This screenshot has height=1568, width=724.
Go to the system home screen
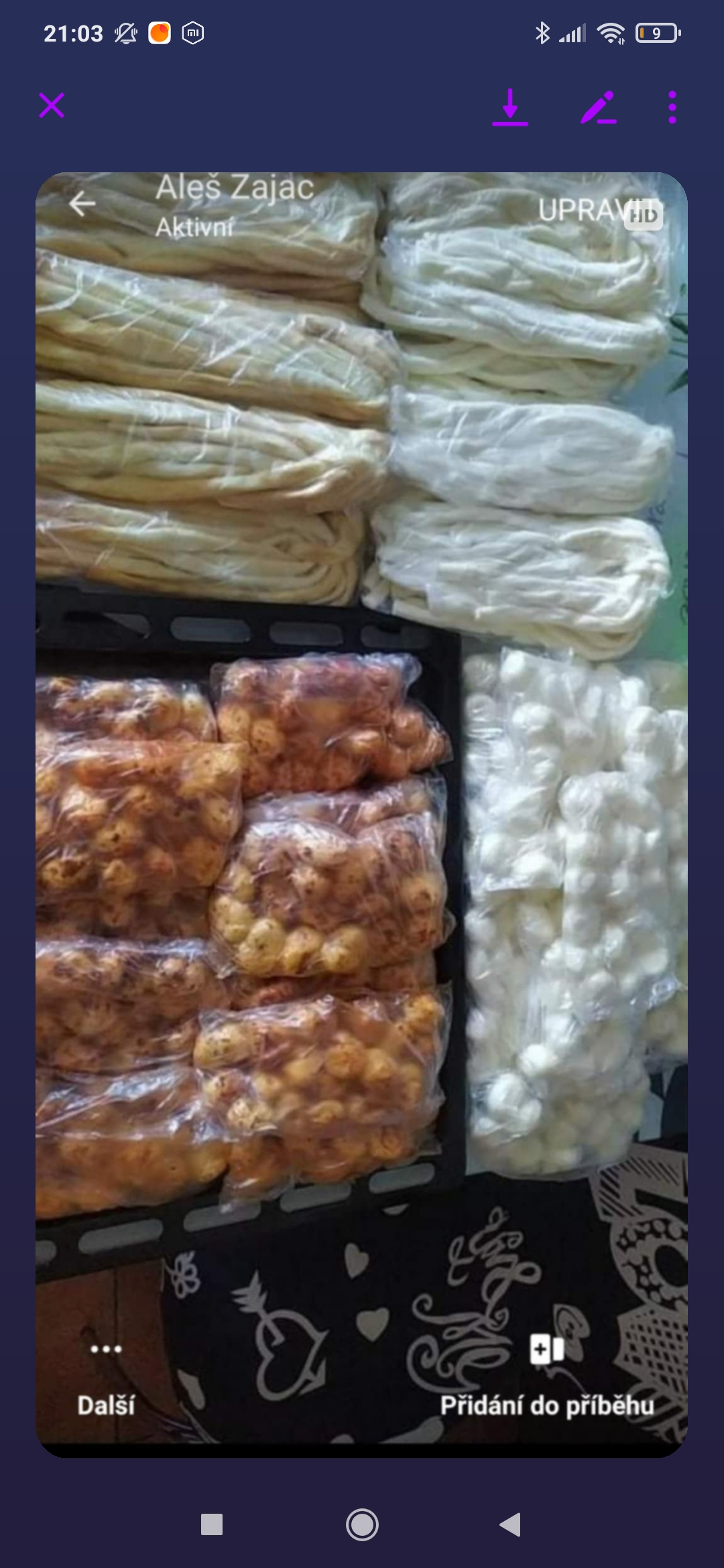(x=362, y=1524)
